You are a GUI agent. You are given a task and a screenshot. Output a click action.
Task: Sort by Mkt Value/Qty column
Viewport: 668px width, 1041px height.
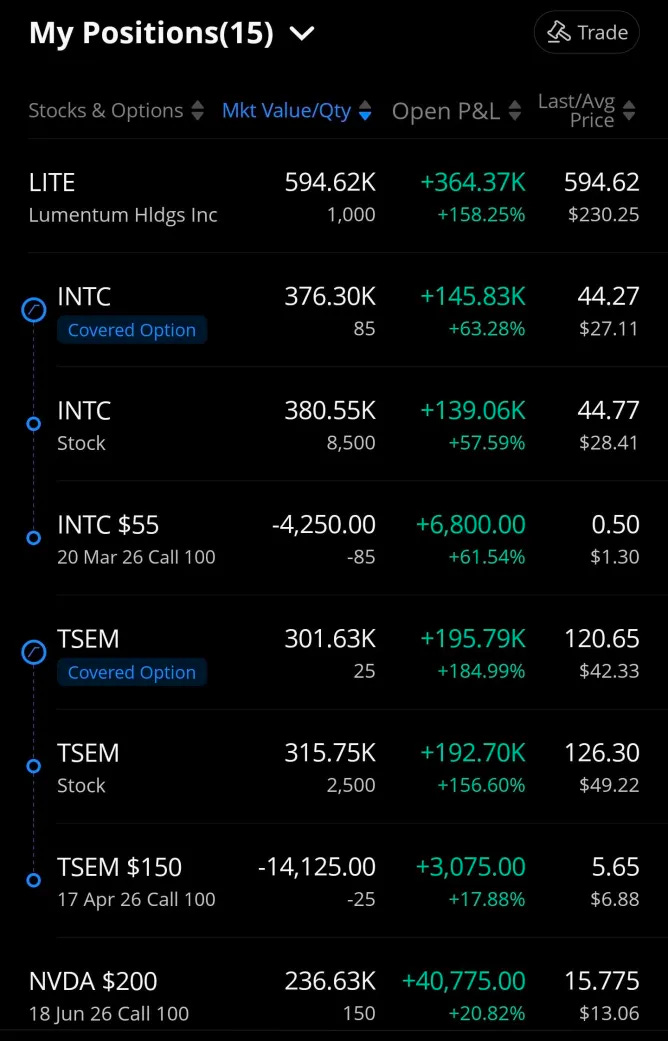297,111
